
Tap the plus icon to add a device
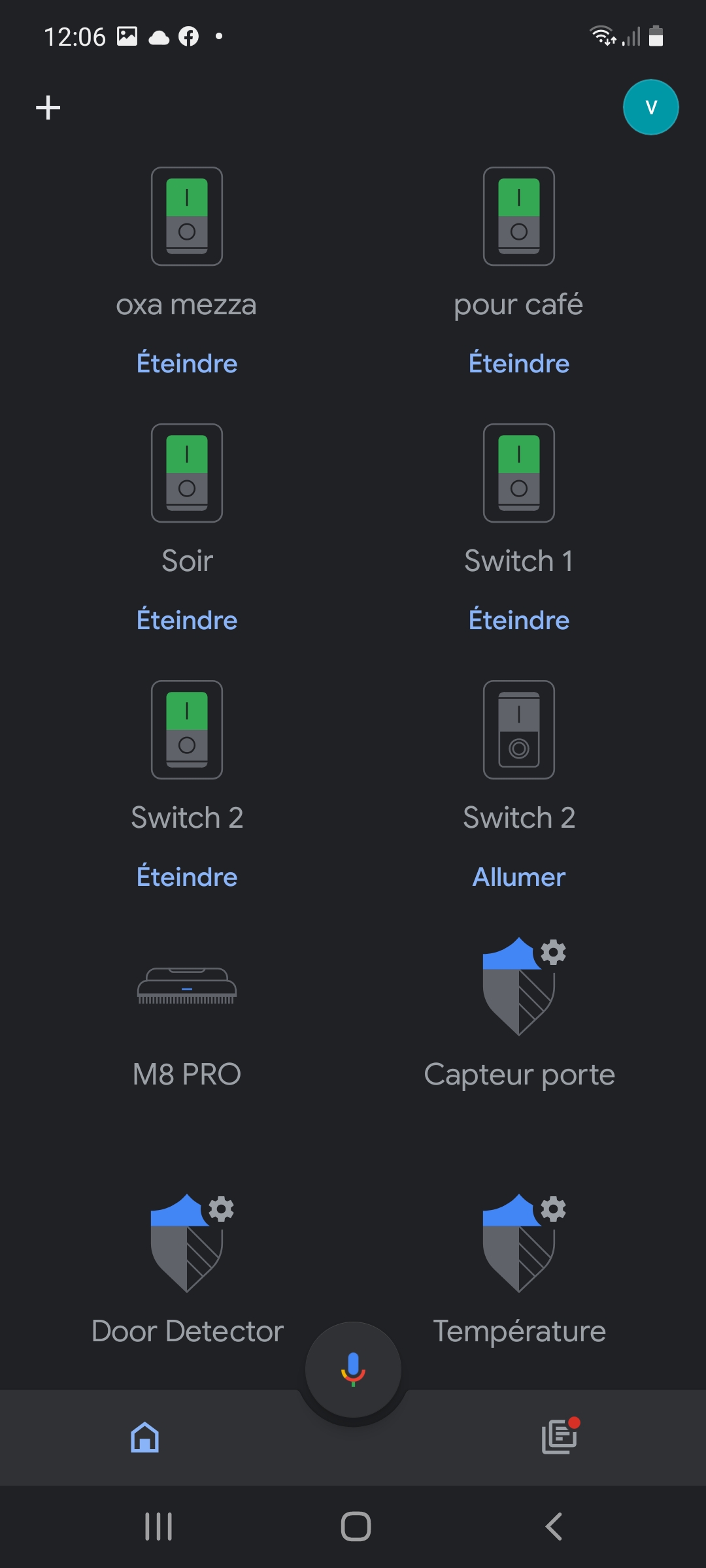[x=48, y=108]
